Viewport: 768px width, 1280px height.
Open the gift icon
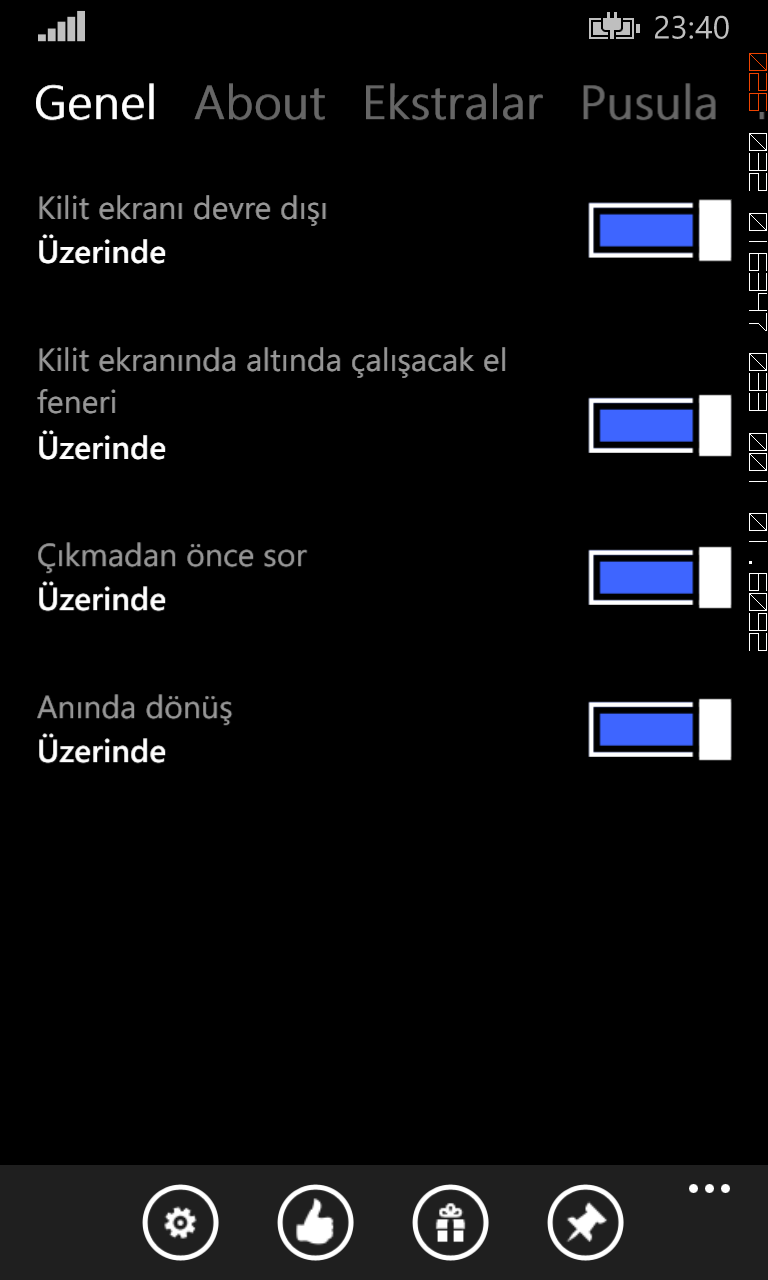tap(450, 1222)
